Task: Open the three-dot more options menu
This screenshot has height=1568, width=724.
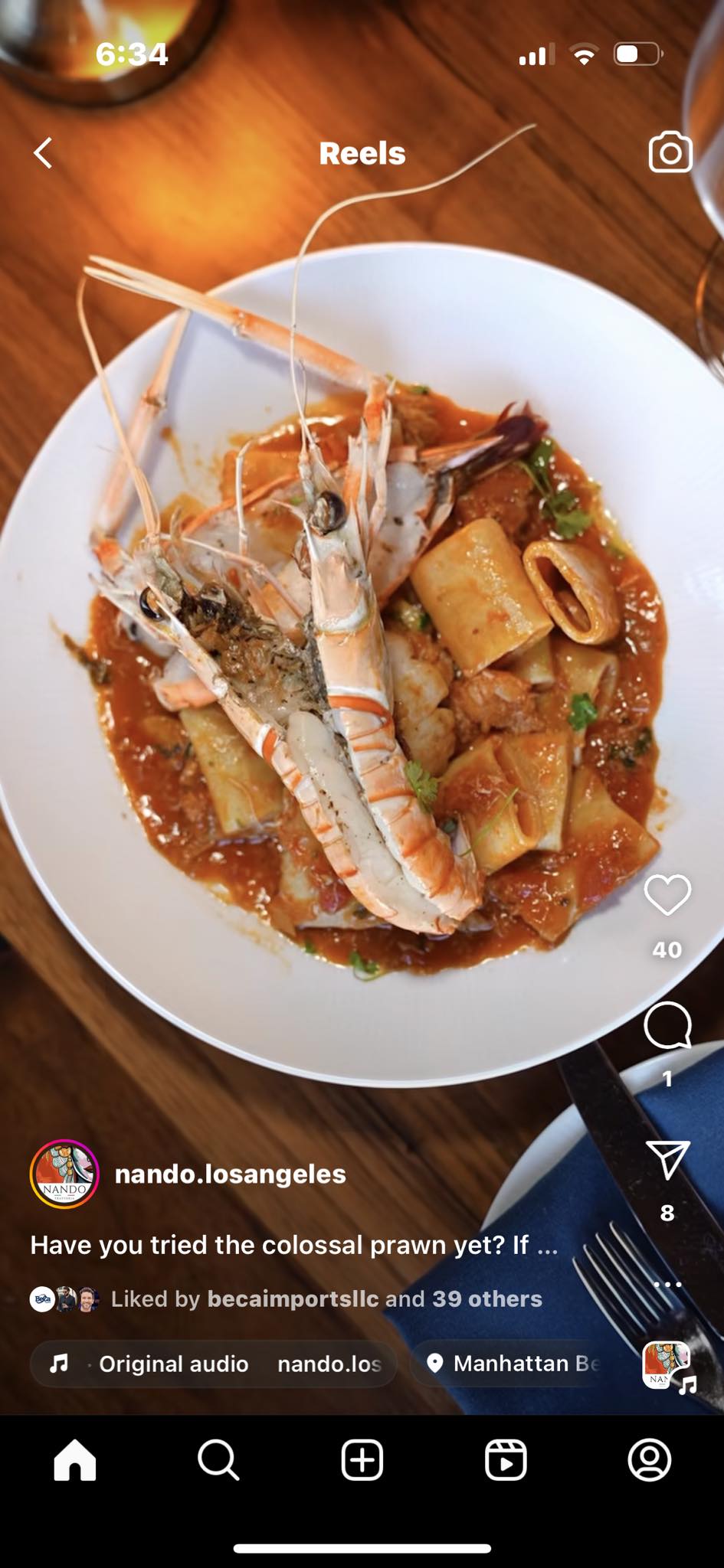Action: click(667, 1284)
